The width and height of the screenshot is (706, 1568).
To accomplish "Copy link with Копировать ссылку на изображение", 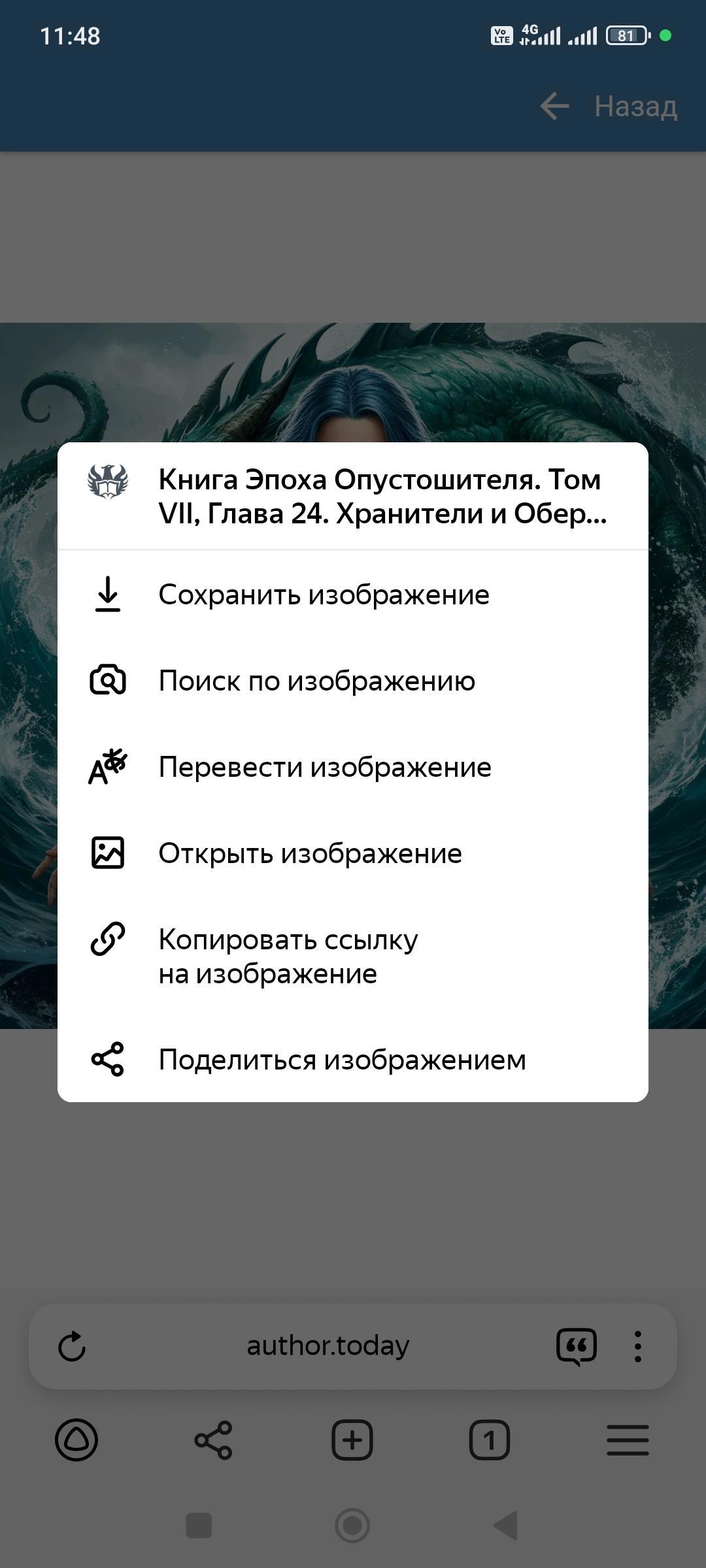I will pos(288,956).
